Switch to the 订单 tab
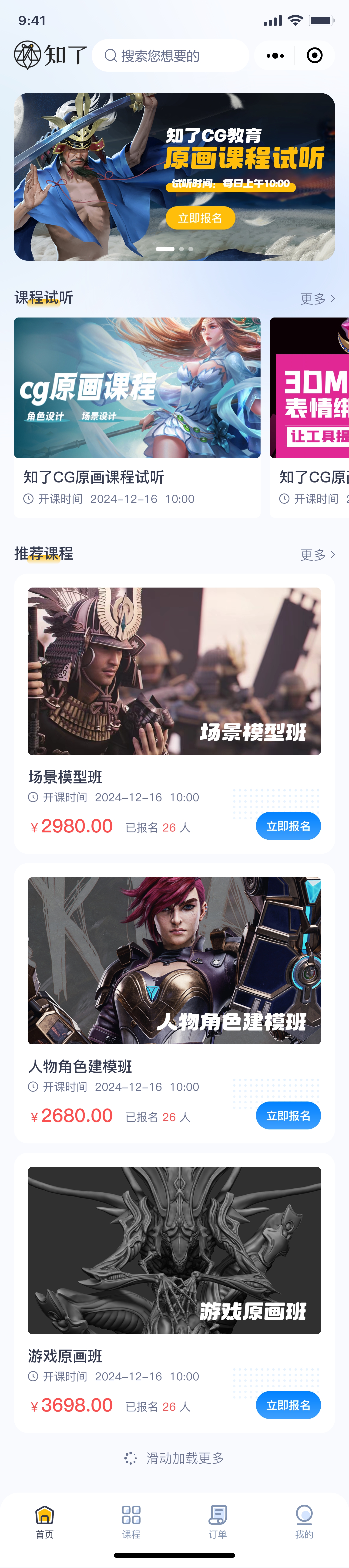Image resolution: width=349 pixels, height=1568 pixels. click(218, 1521)
